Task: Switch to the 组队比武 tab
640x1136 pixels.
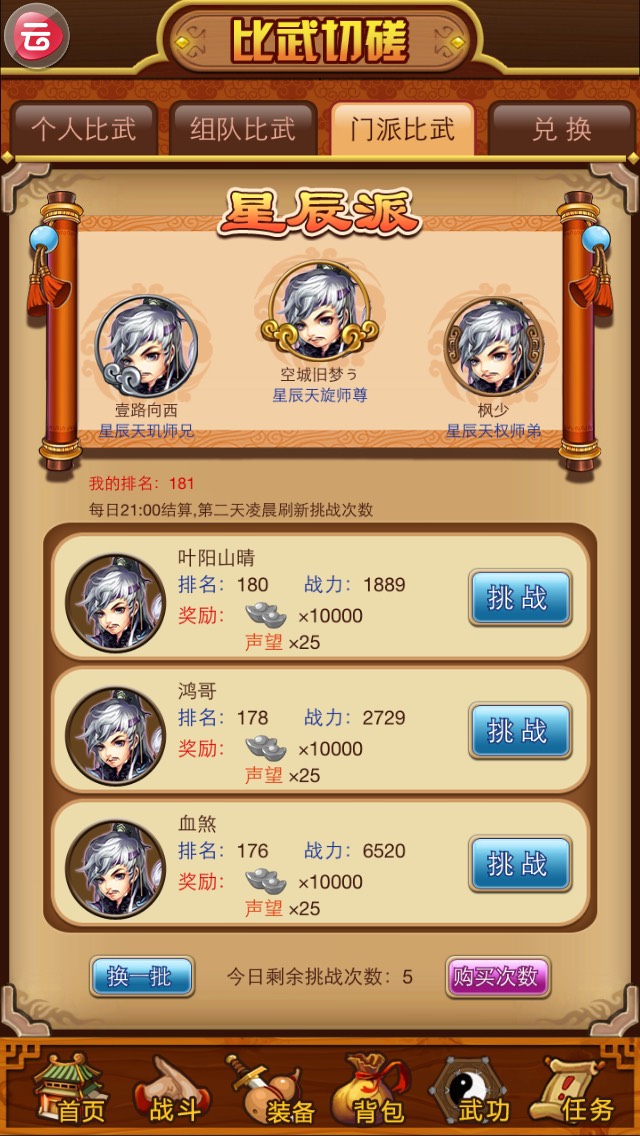Action: click(243, 129)
